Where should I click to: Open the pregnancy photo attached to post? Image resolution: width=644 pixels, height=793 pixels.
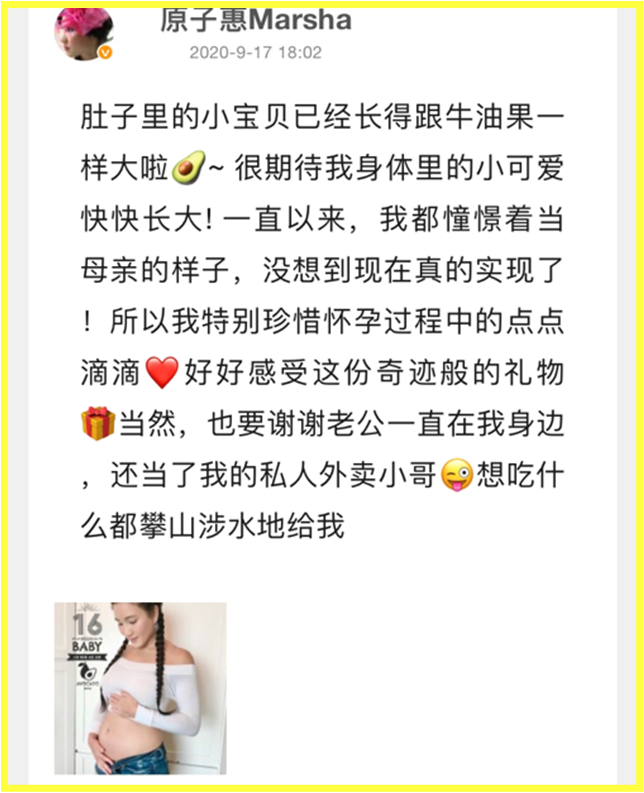click(x=140, y=688)
